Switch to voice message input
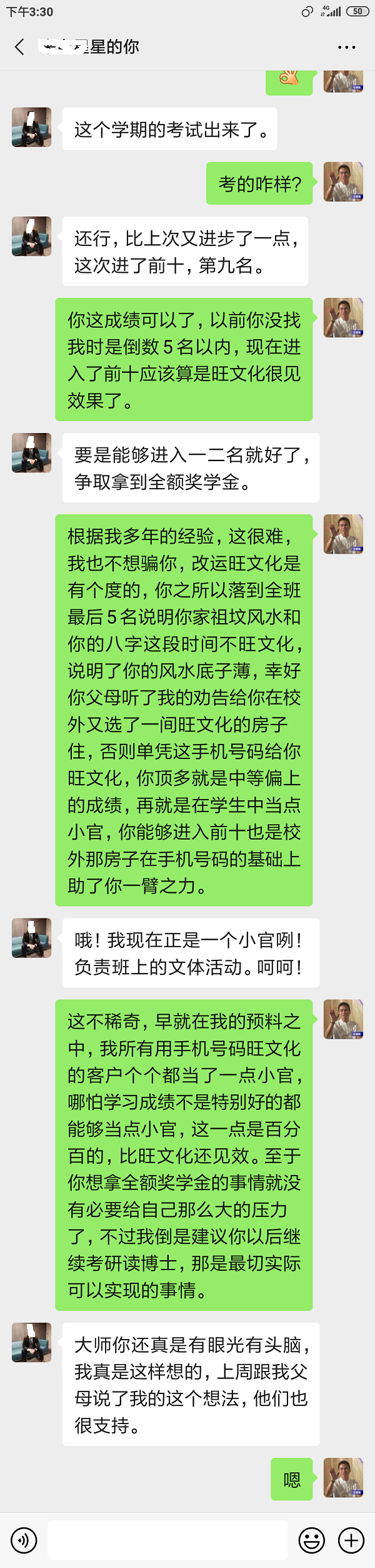375x1568 pixels. (24, 1540)
